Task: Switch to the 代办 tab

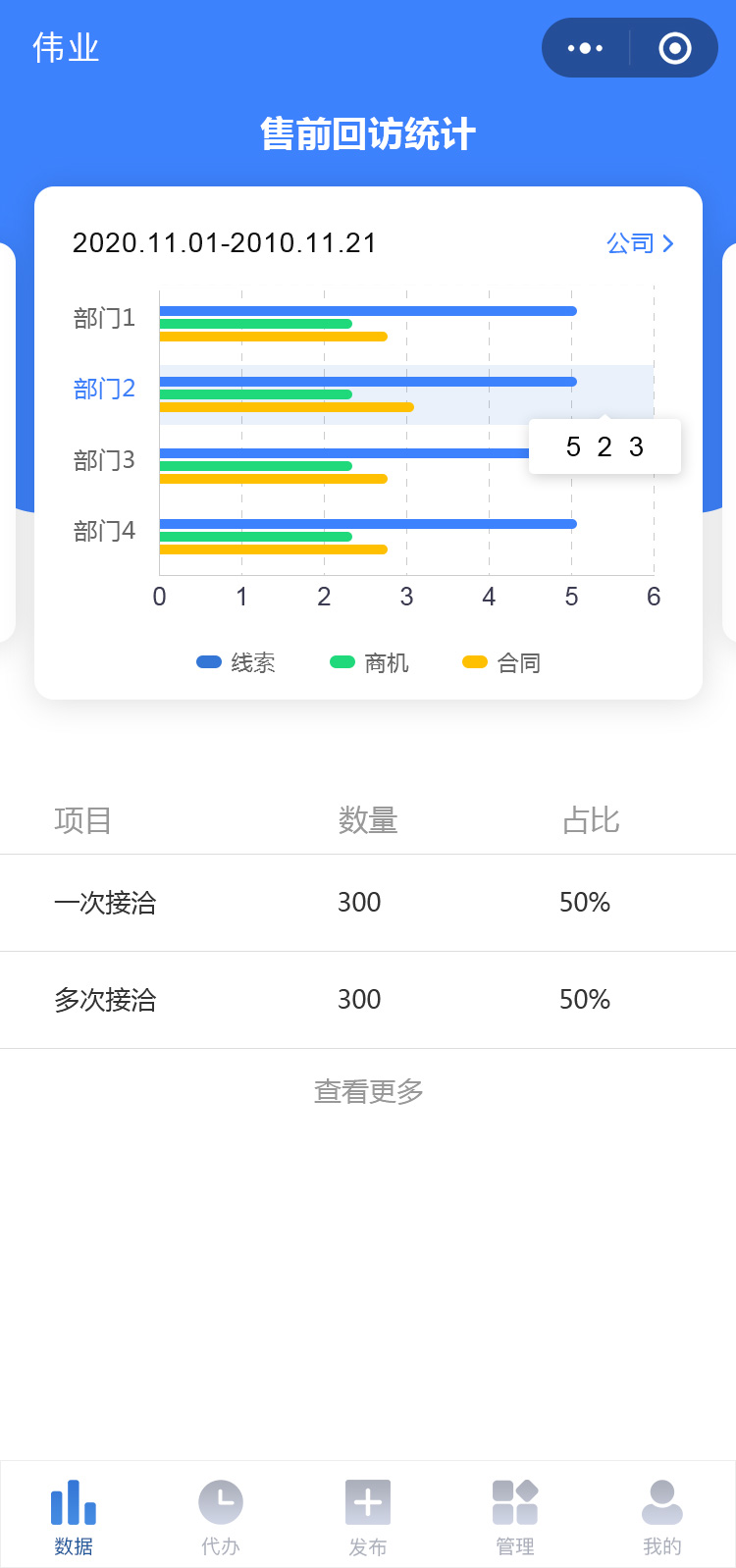Action: [221, 1517]
